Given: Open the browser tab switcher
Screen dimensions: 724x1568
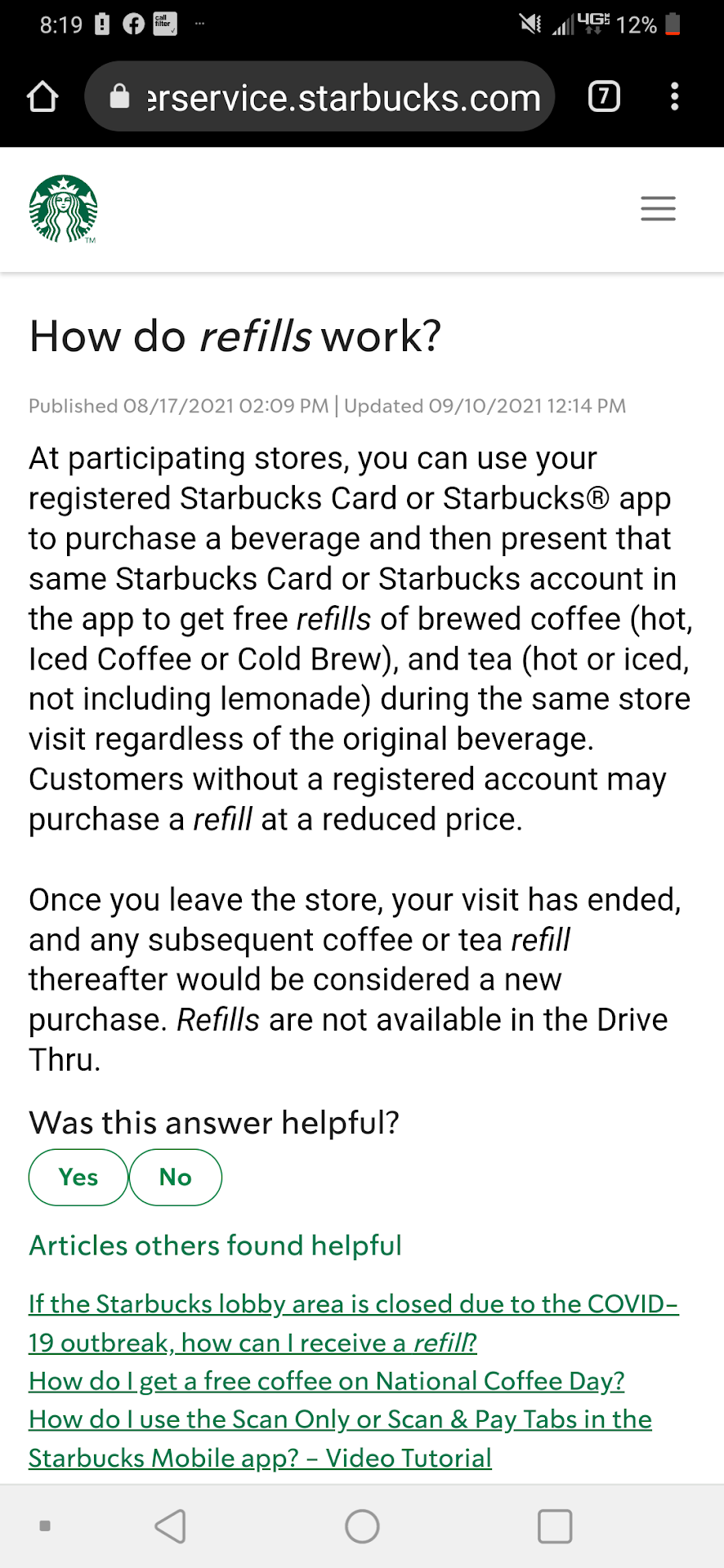Looking at the screenshot, I should pyautogui.click(x=604, y=97).
